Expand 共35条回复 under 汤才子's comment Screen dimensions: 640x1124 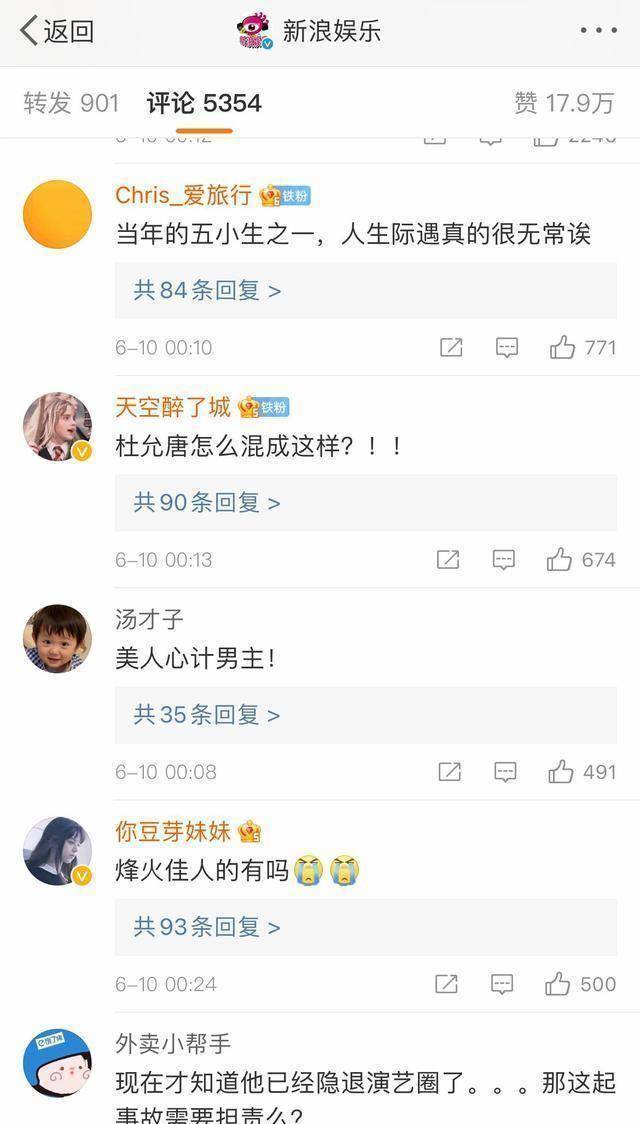click(207, 715)
